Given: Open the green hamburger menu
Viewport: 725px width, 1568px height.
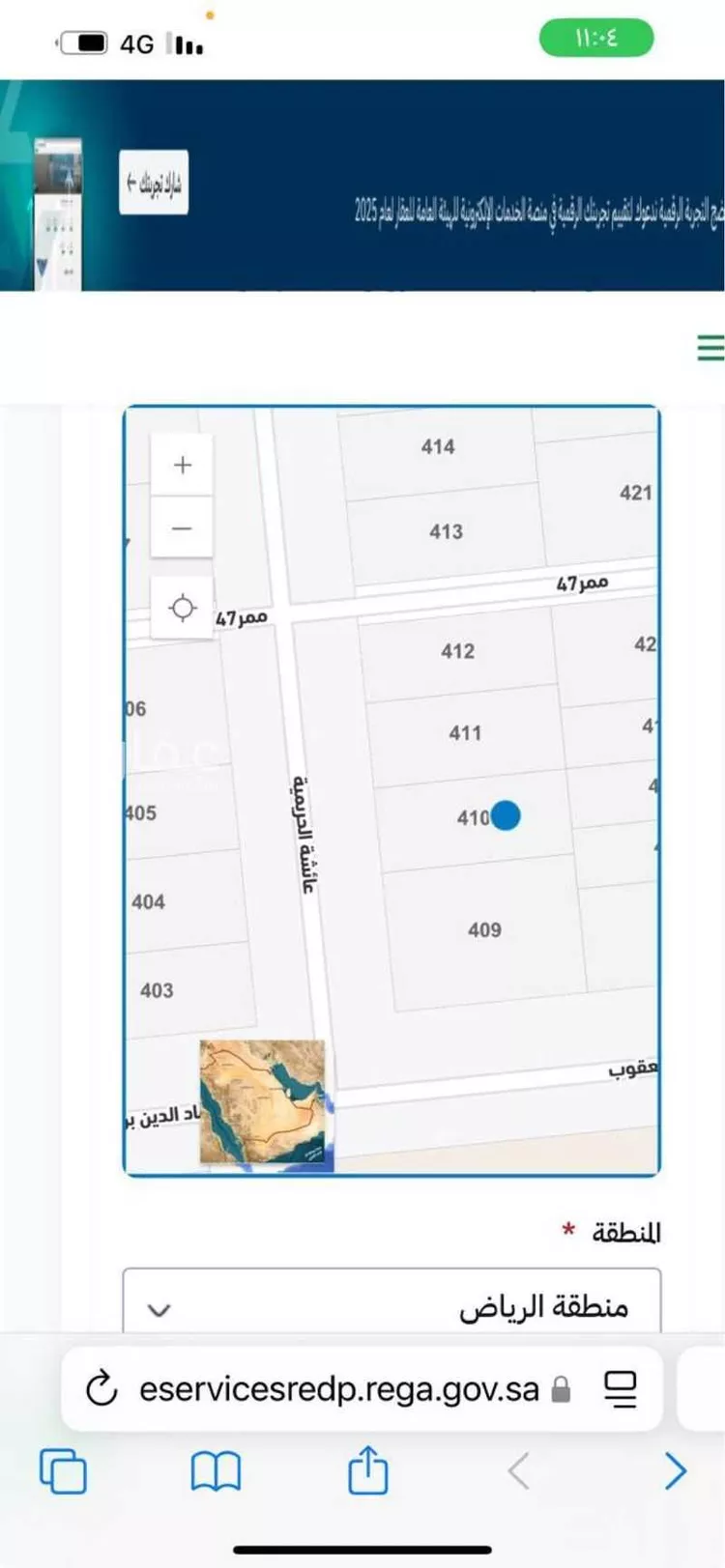Looking at the screenshot, I should click(x=710, y=348).
